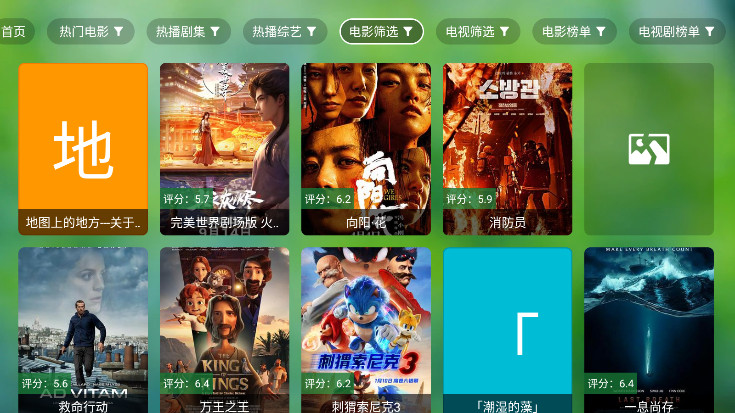Select the 电影榜单 tab
The height and width of the screenshot is (413, 735).
574,32
